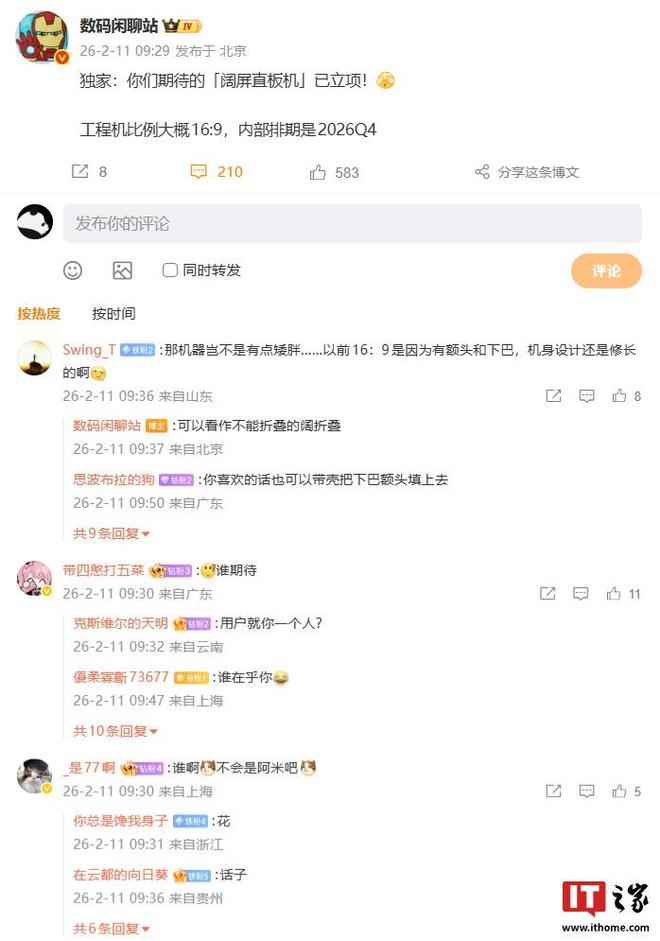Open the emoji picker below the comment box
Screen dimensions: 660x941
[x=73, y=270]
